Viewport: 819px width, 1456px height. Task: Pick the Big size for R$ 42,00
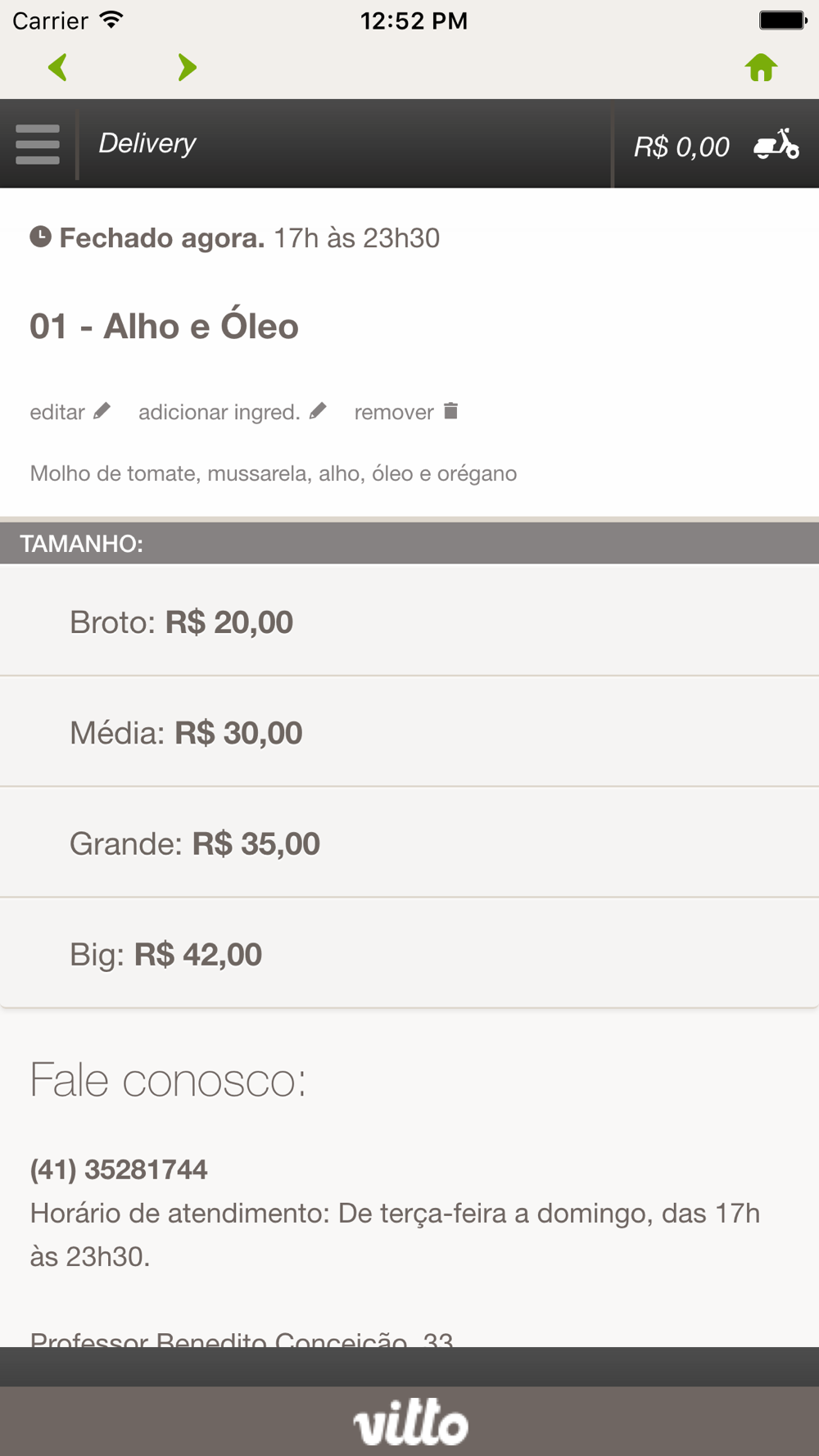[x=409, y=953]
